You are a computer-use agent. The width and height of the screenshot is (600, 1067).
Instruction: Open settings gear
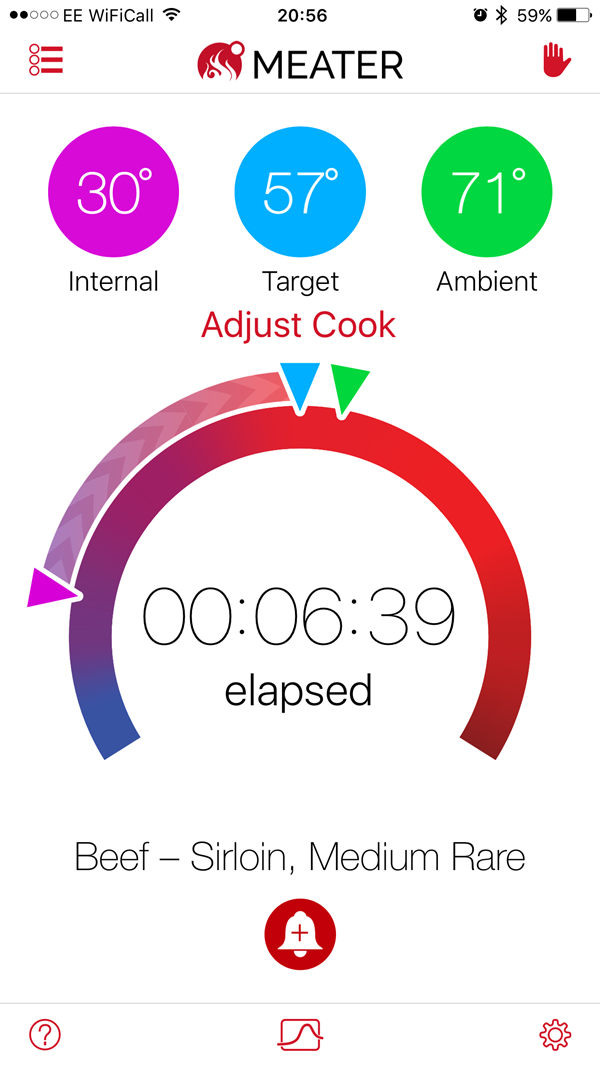pyautogui.click(x=554, y=1035)
